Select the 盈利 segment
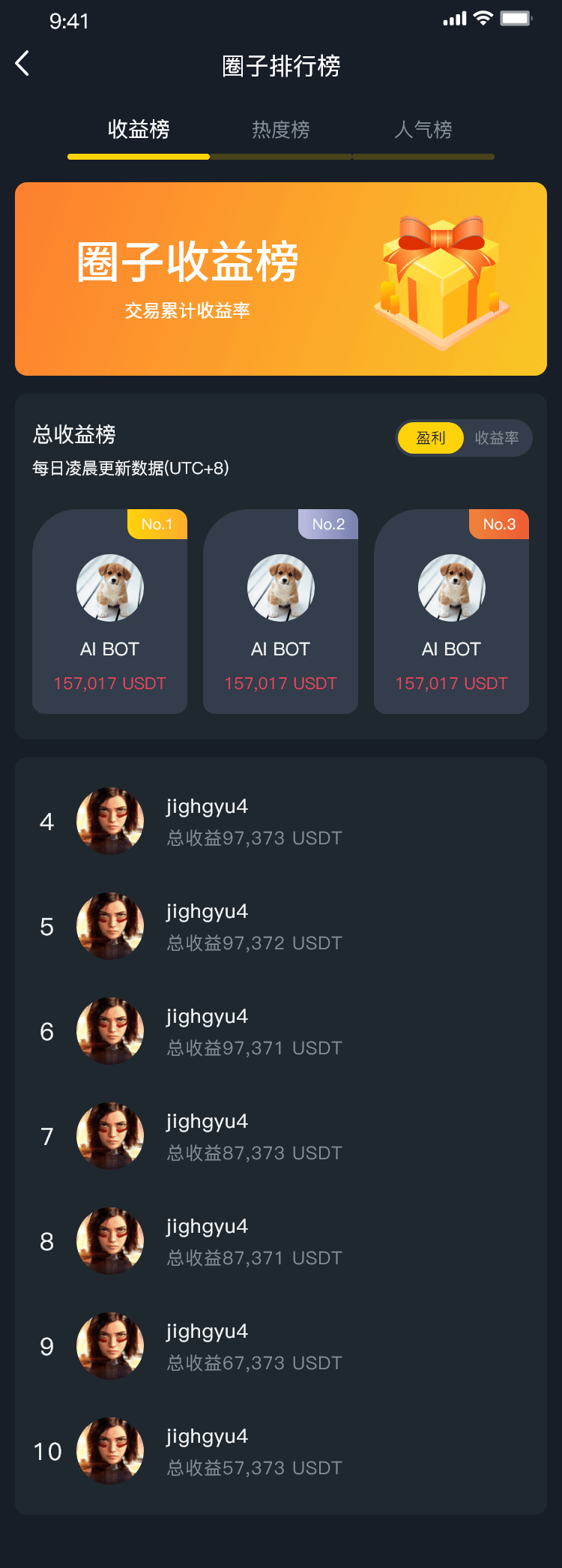This screenshot has height=1568, width=562. pos(431,438)
